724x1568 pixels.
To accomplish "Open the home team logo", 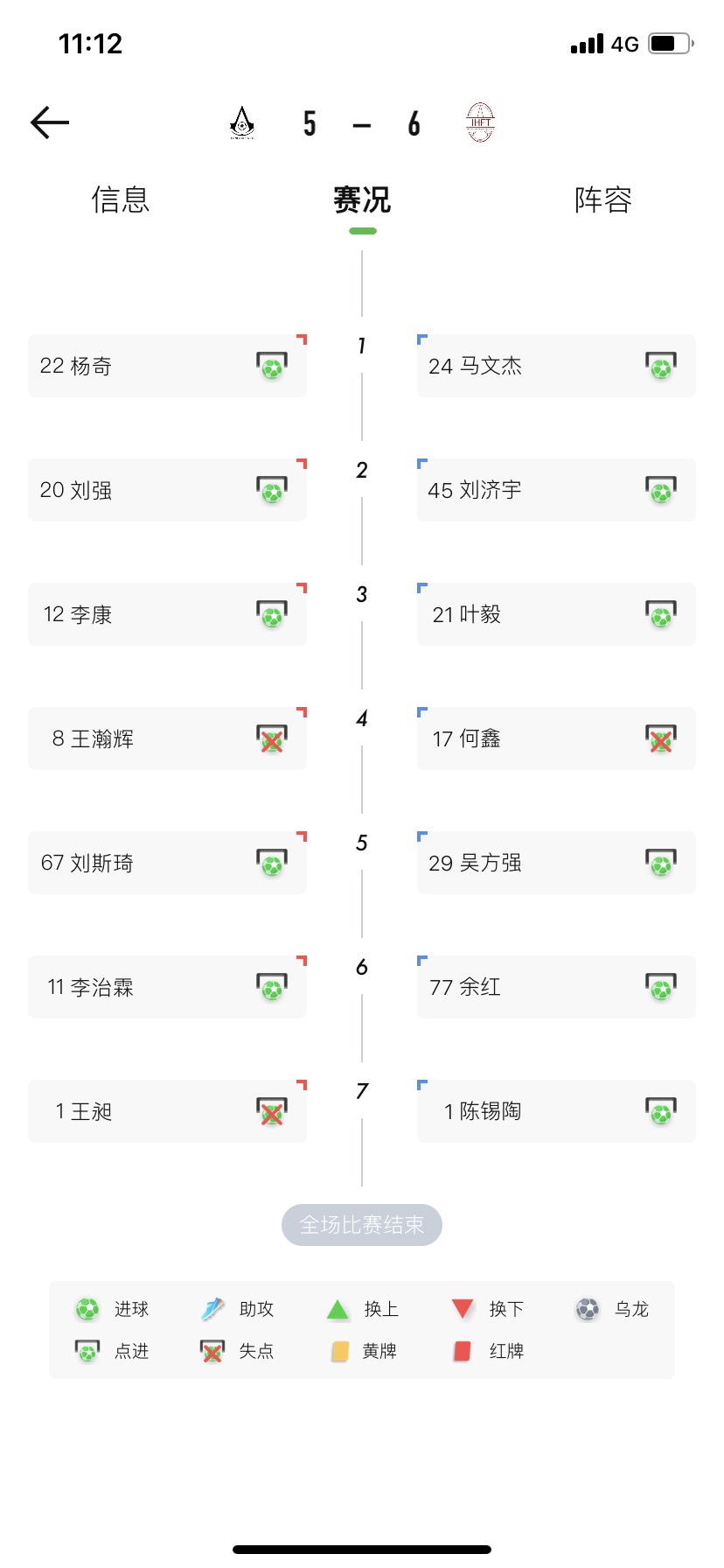I will pos(241,123).
